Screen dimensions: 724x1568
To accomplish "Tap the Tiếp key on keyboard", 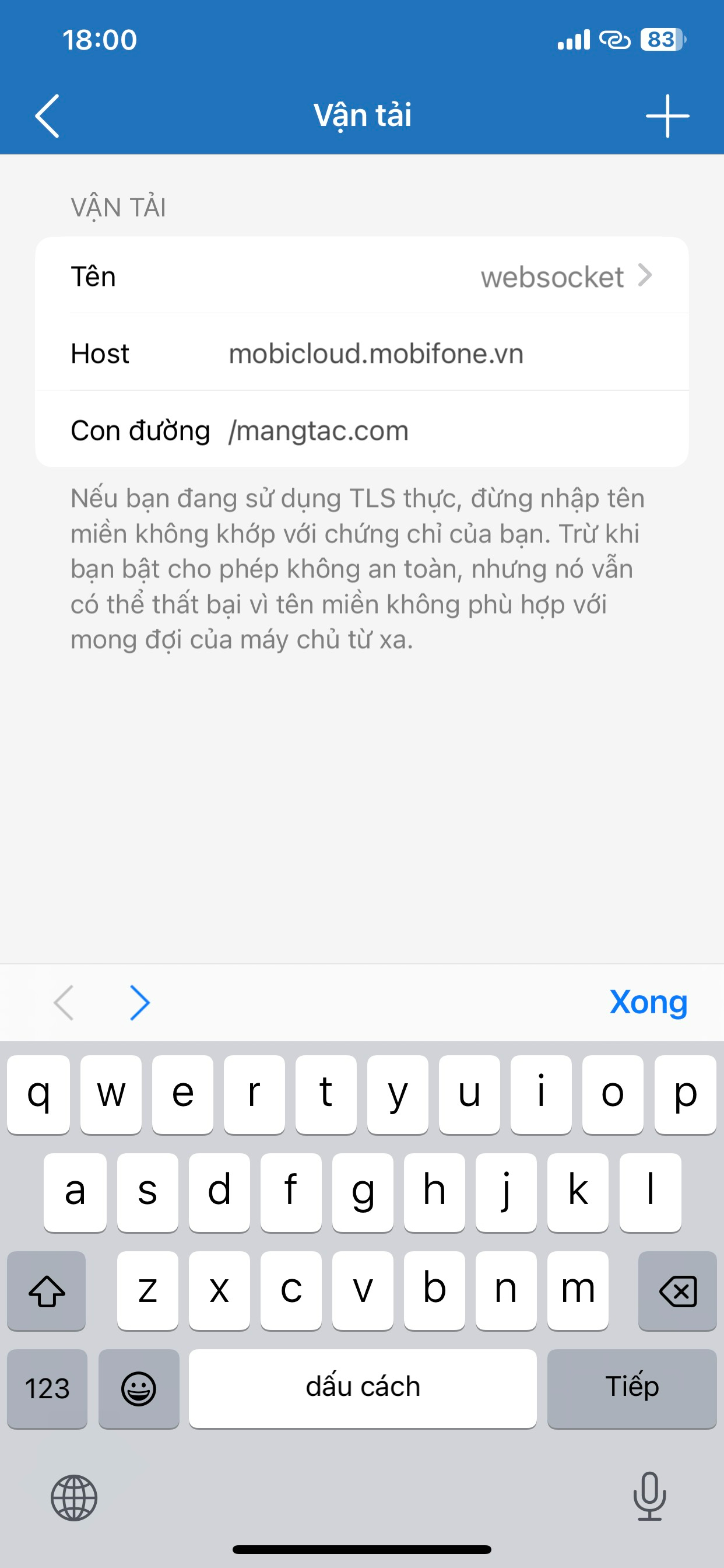I will (x=631, y=1387).
